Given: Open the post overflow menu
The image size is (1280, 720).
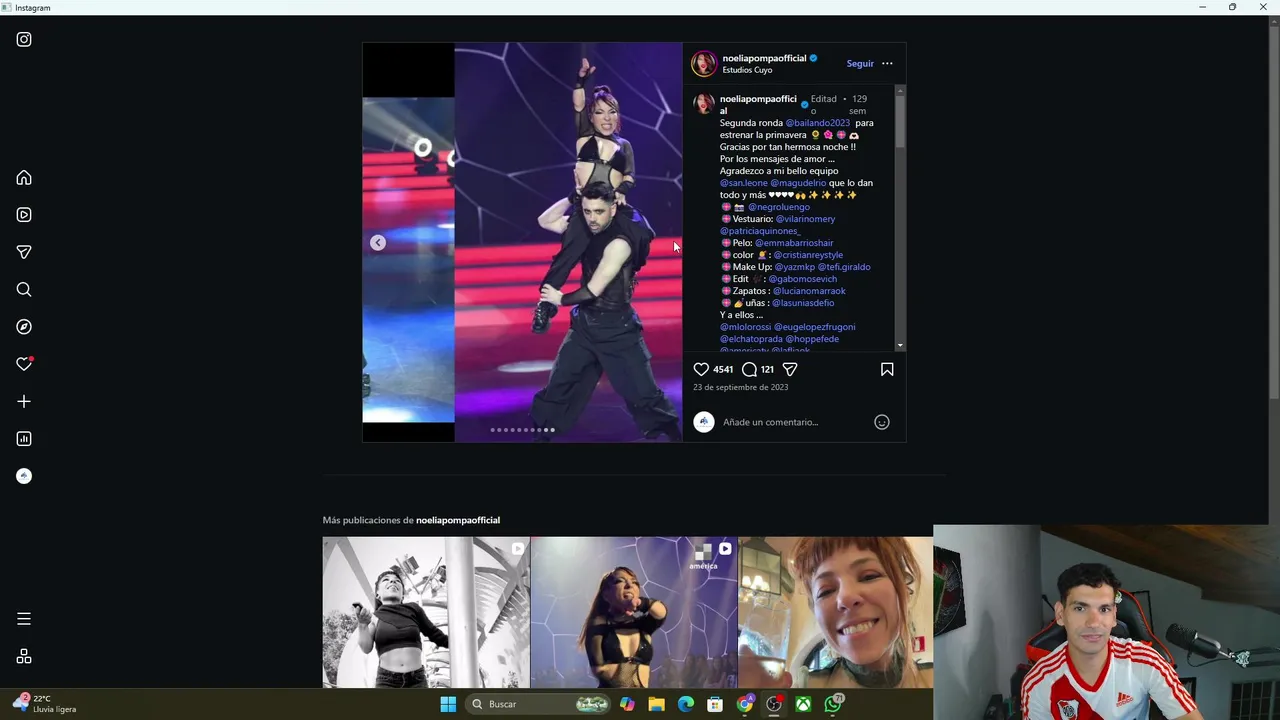Looking at the screenshot, I should coord(887,64).
